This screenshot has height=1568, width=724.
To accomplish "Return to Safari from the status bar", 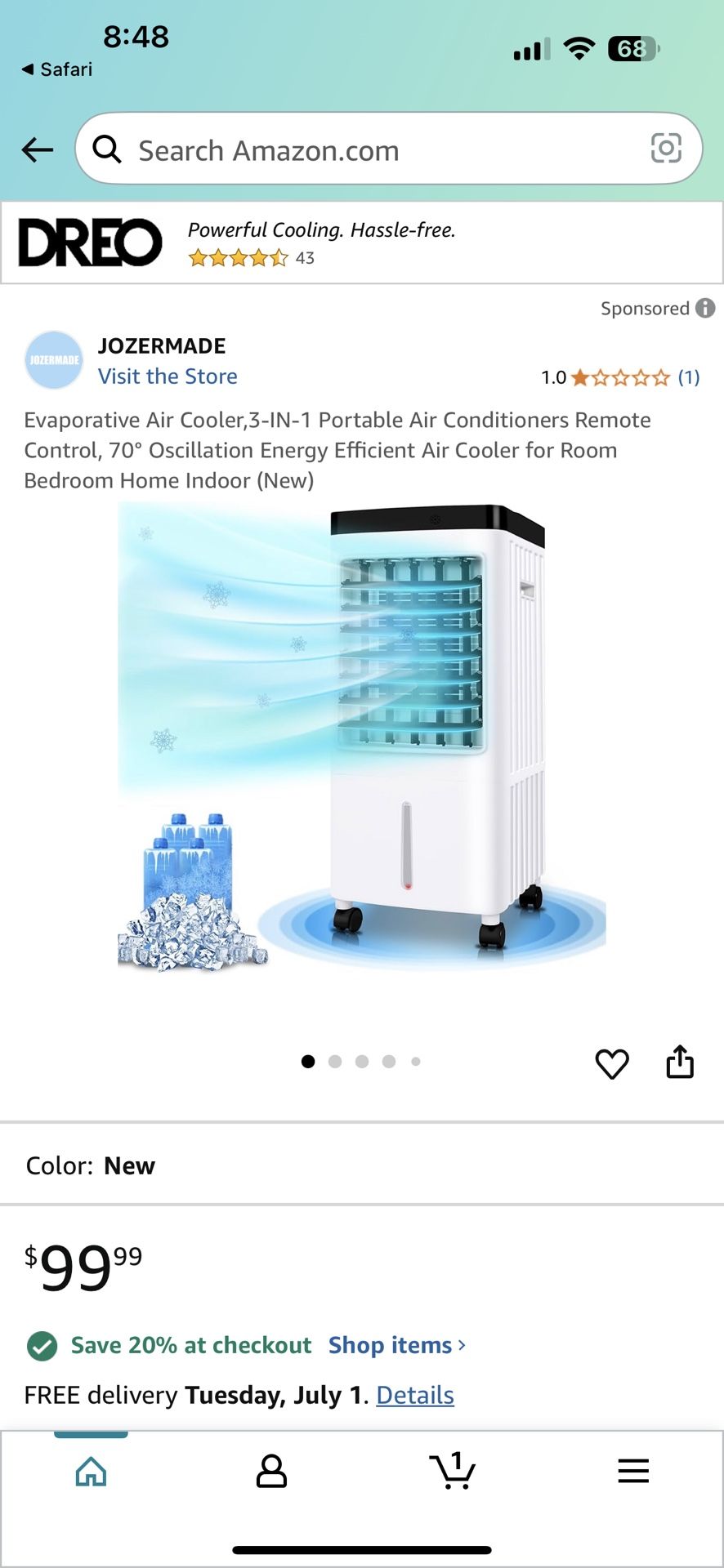I will [57, 69].
